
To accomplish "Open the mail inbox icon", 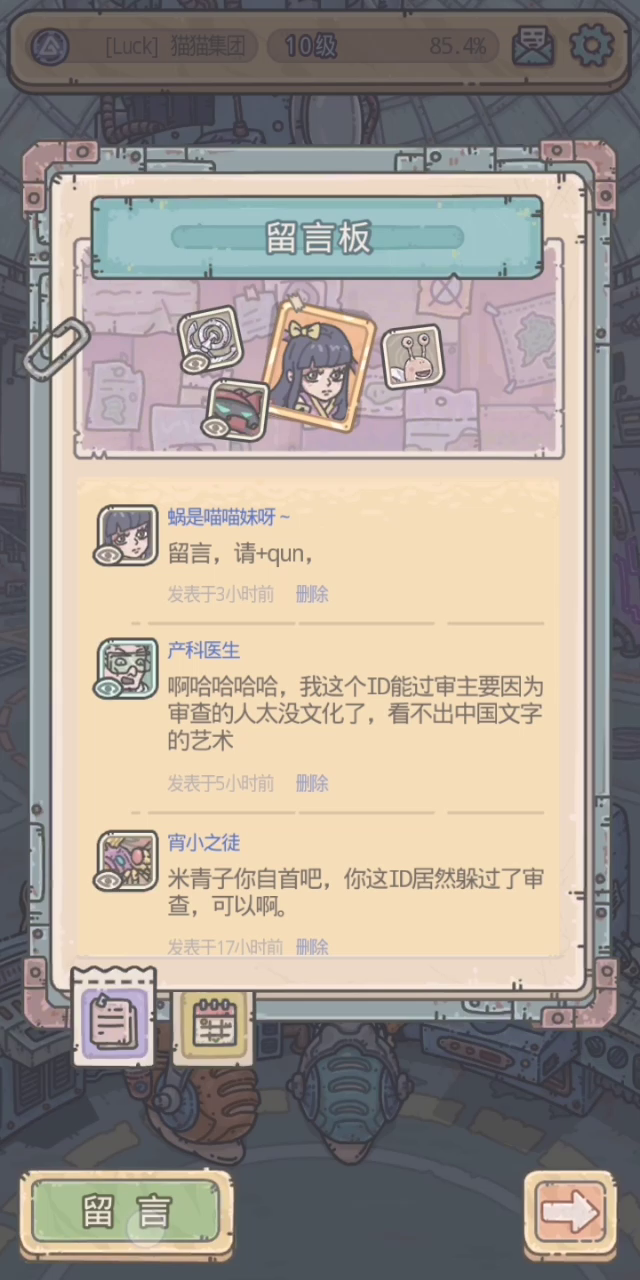I will click(533, 46).
